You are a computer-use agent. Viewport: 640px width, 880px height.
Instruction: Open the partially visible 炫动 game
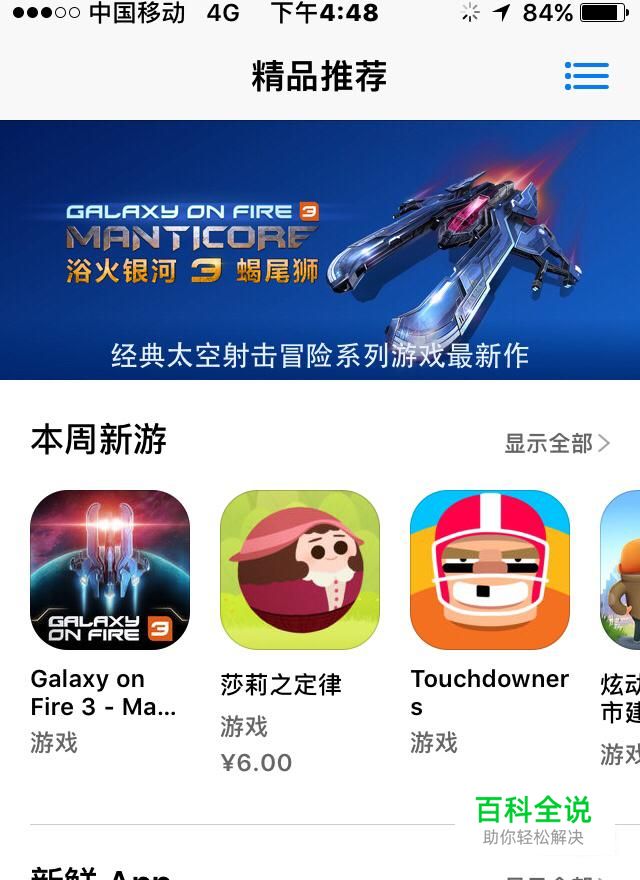coord(620,570)
